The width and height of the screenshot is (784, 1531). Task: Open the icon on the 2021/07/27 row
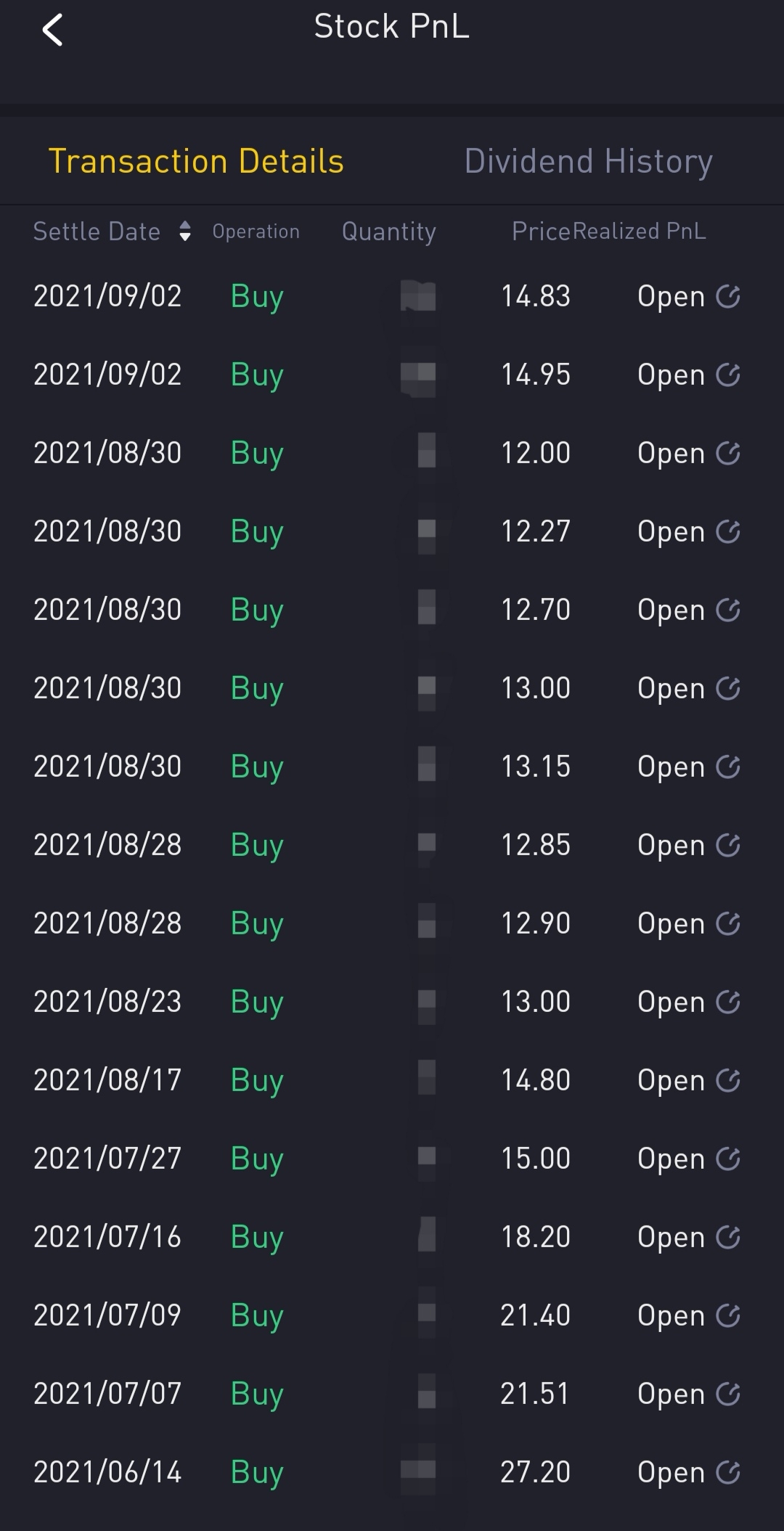click(x=728, y=1159)
